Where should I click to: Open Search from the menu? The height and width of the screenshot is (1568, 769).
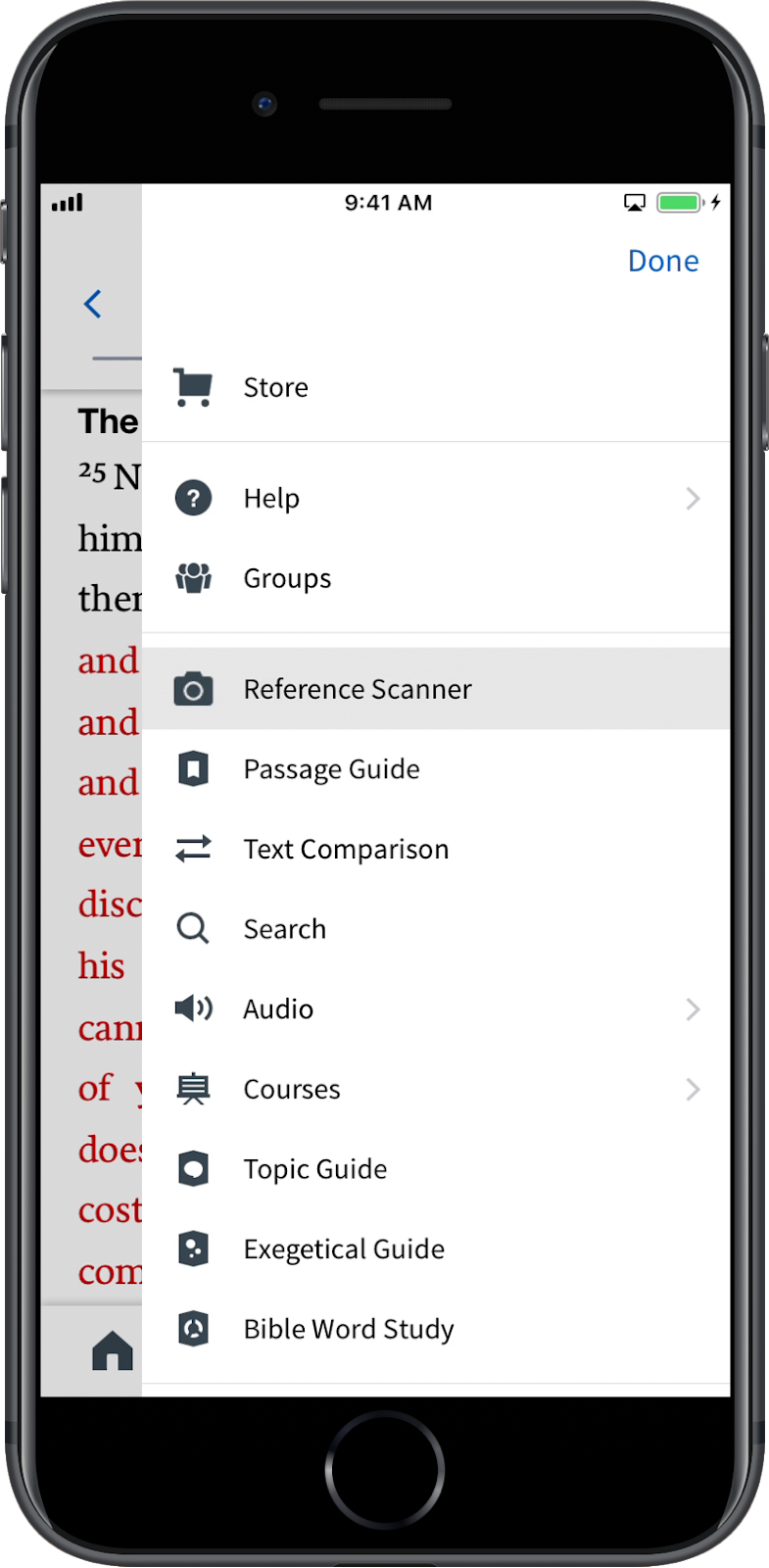[436, 929]
